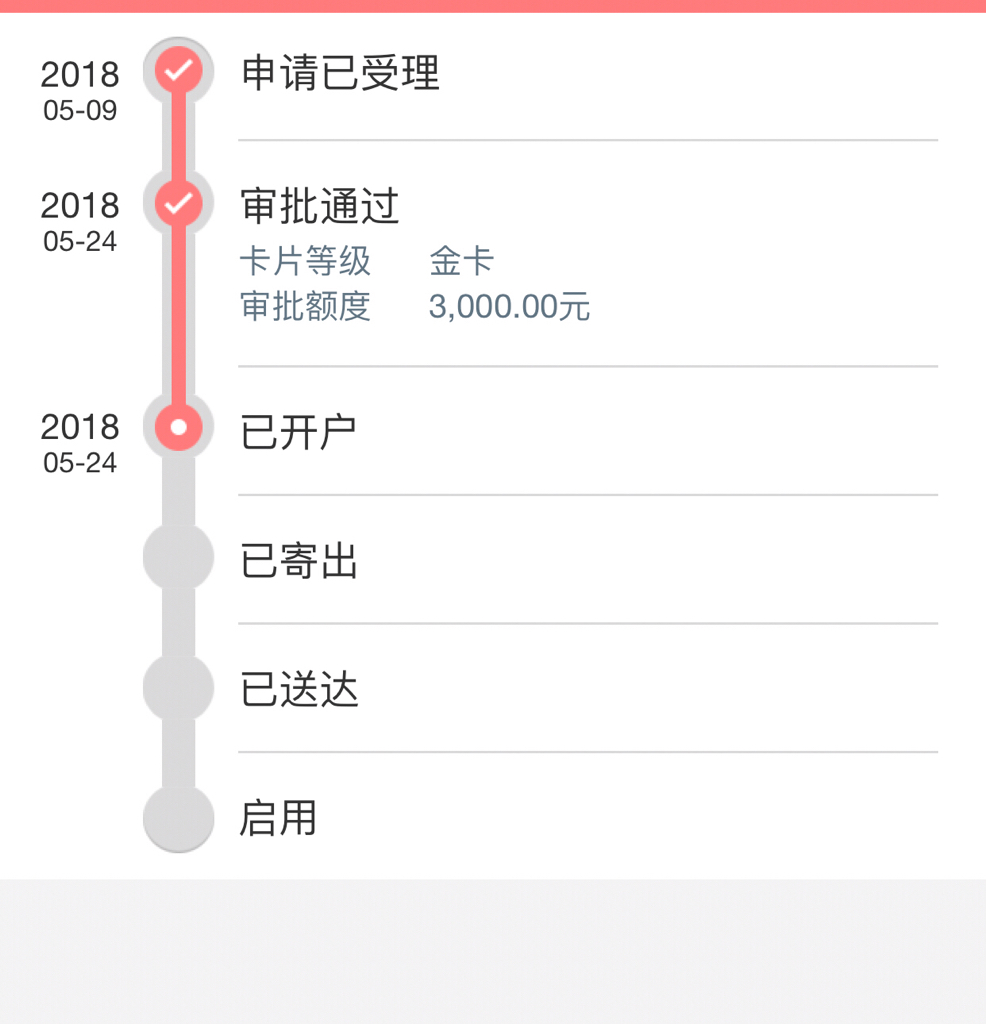Click the 3,000.00元 approved limit text

[x=509, y=306]
